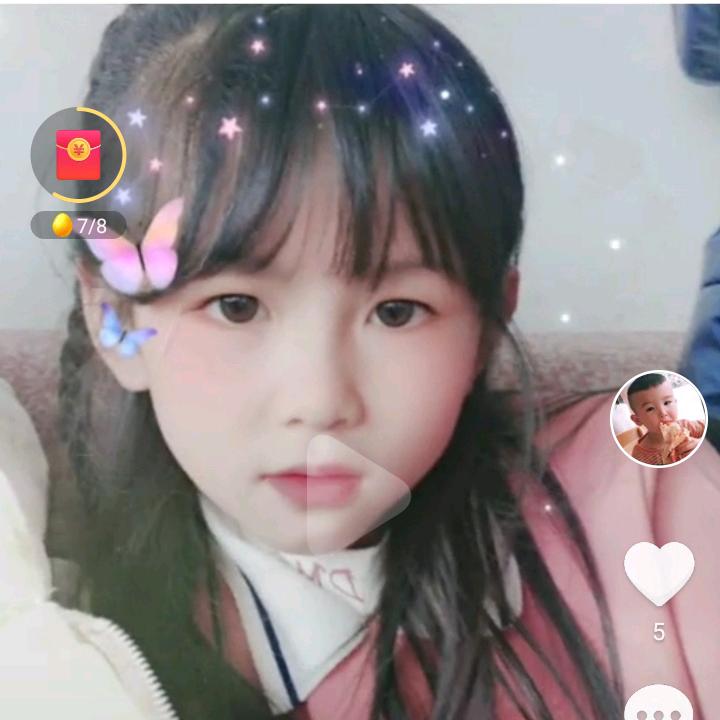Check the 7/8 gold coin progress
Viewport: 720px width, 720px height.
pyautogui.click(x=79, y=225)
